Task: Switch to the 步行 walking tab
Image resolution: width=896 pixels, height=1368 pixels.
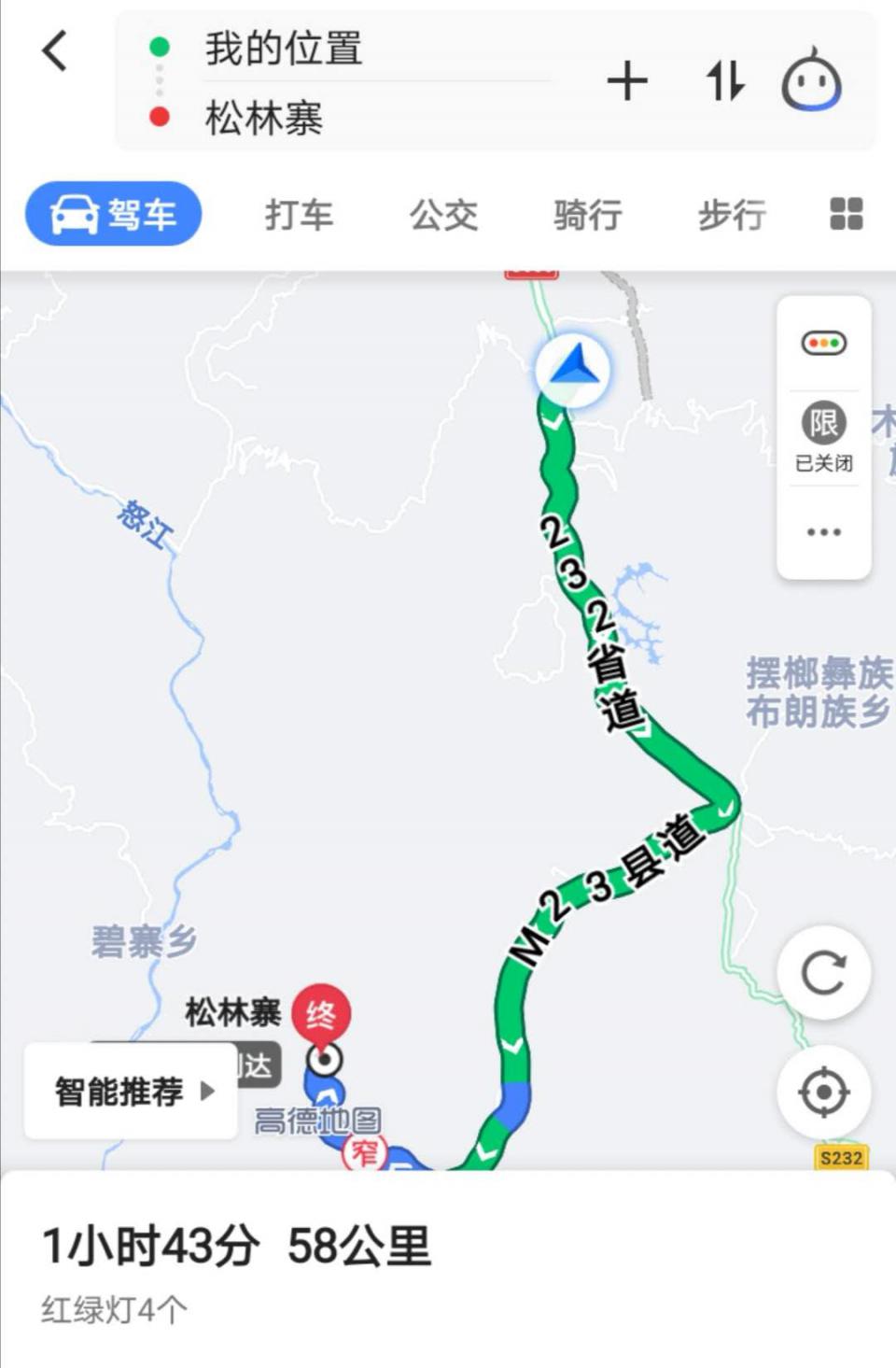Action: (732, 215)
